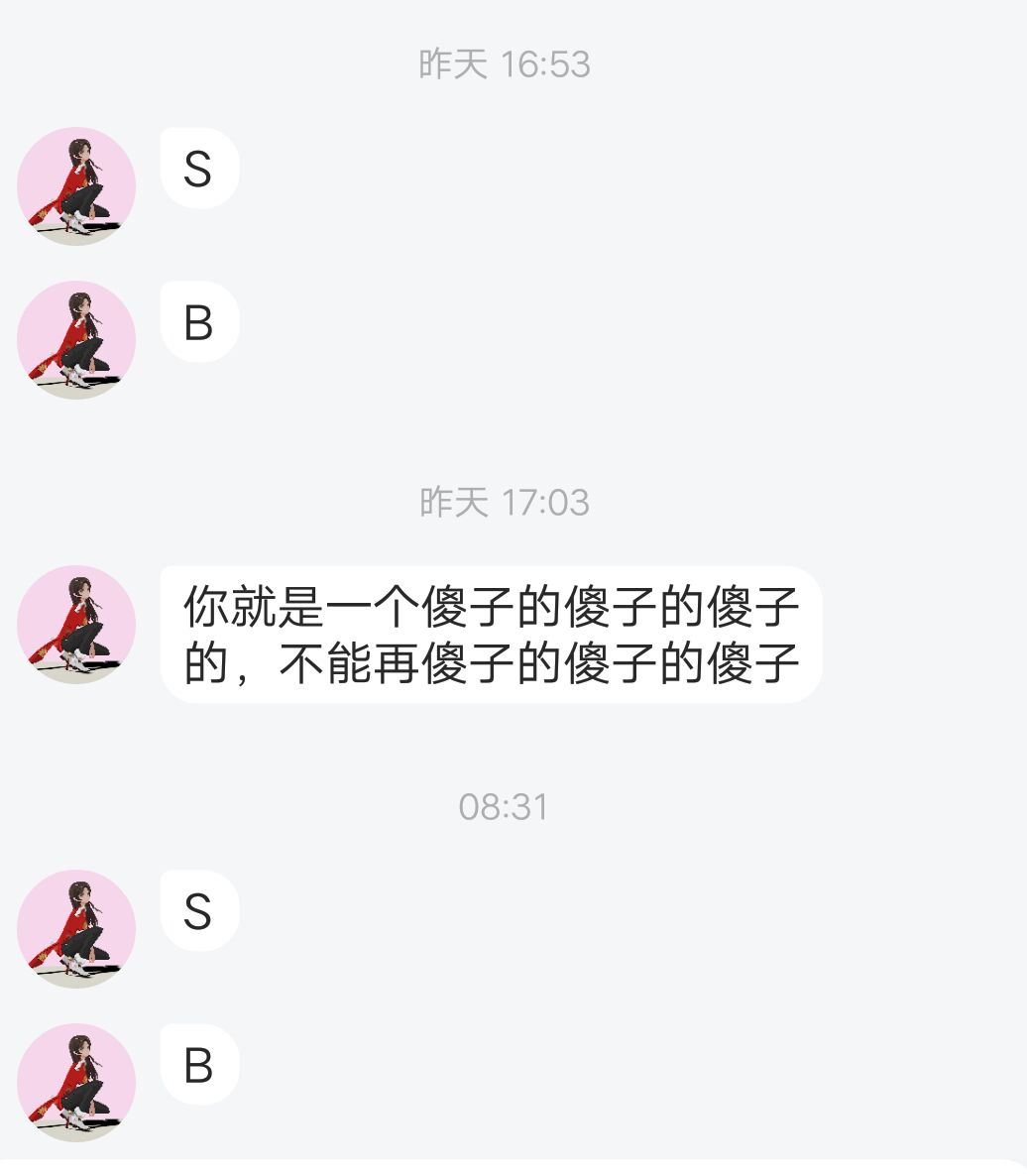Image resolution: width=1027 pixels, height=1176 pixels.
Task: Tap avatar beside the B sent after 08:31
Action: click(x=76, y=1082)
